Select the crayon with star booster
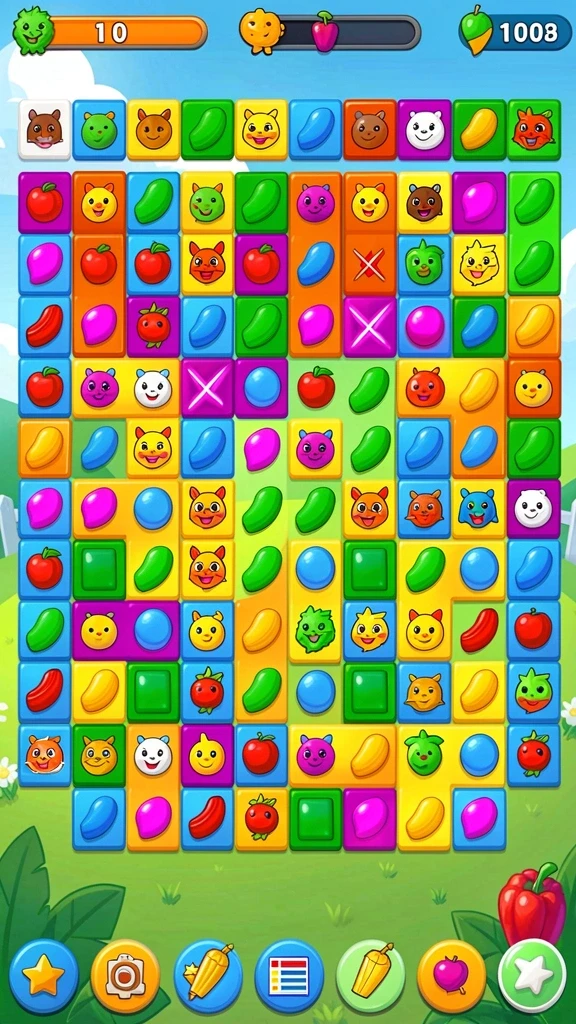Viewport: 576px width, 1024px height. 208,976
